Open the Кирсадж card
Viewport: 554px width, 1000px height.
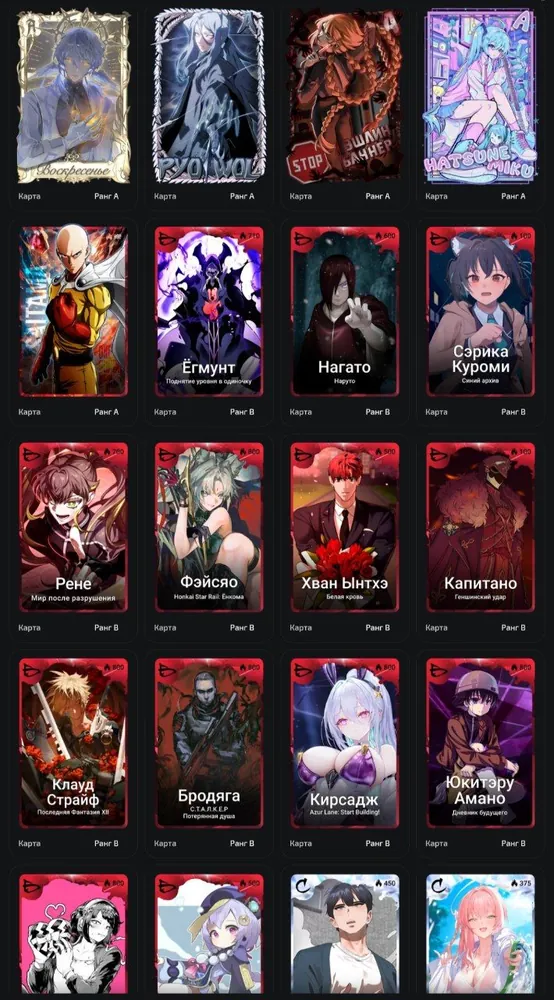pos(345,743)
